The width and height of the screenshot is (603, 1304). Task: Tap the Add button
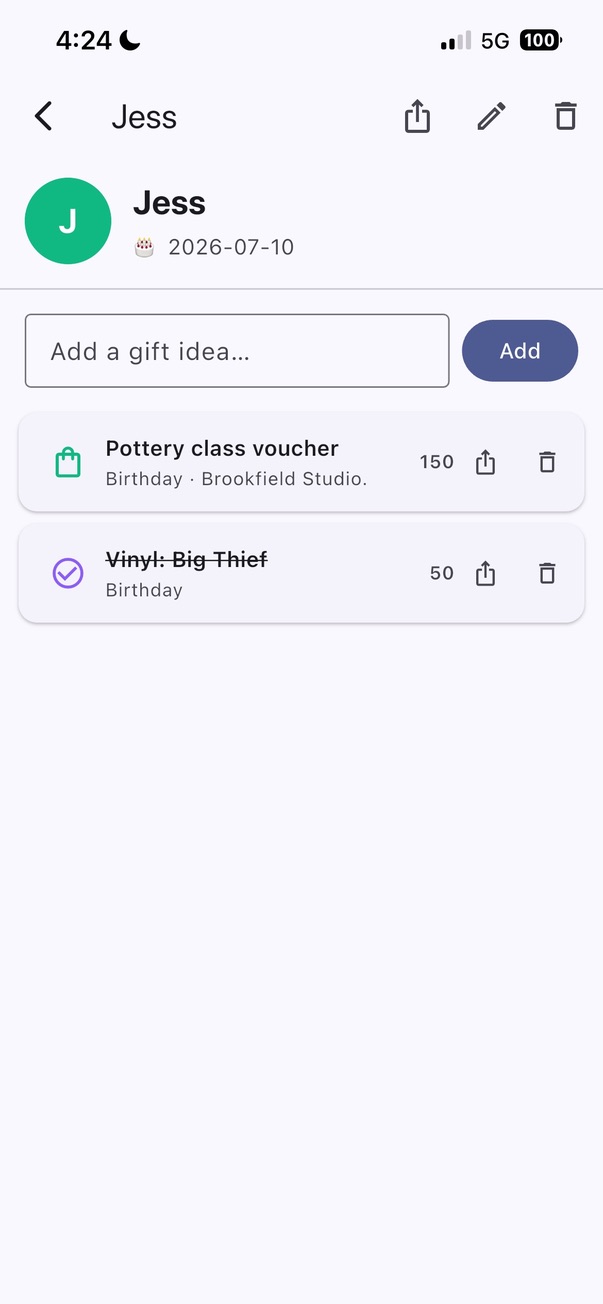click(x=520, y=351)
